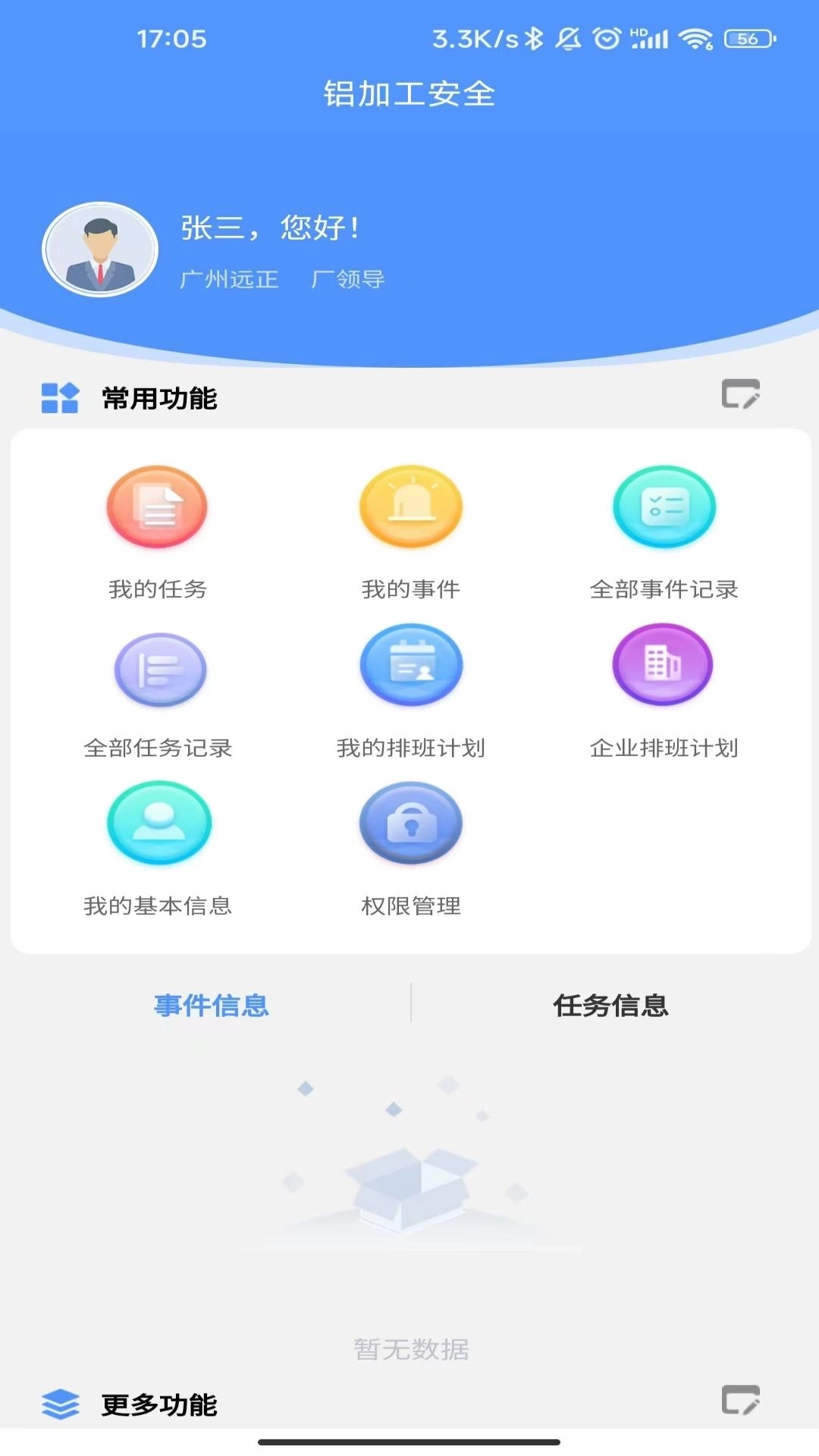Switch to the 任务信息 tab
This screenshot has width=819, height=1456.
(x=611, y=1006)
